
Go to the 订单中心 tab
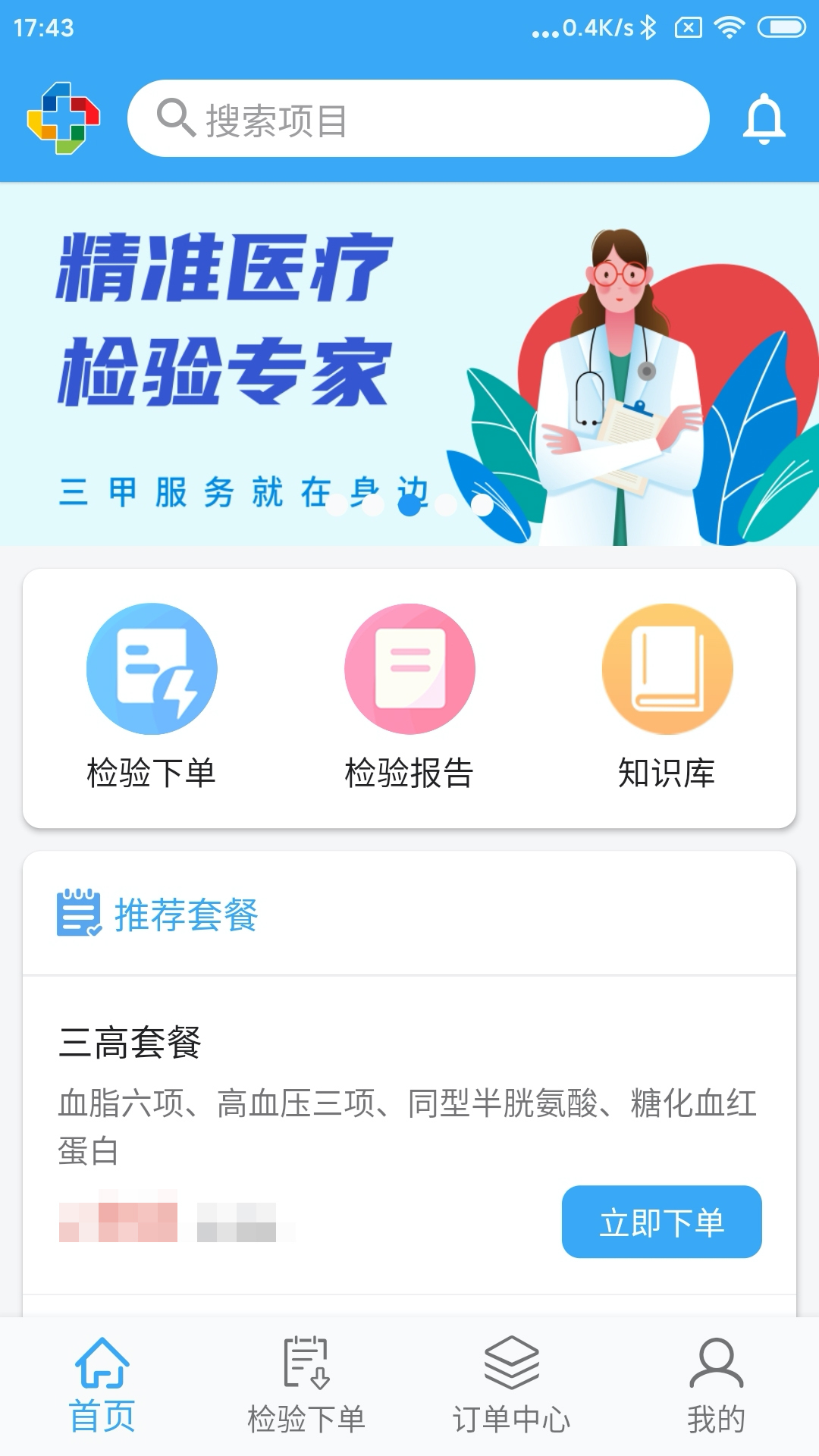pos(511,1386)
